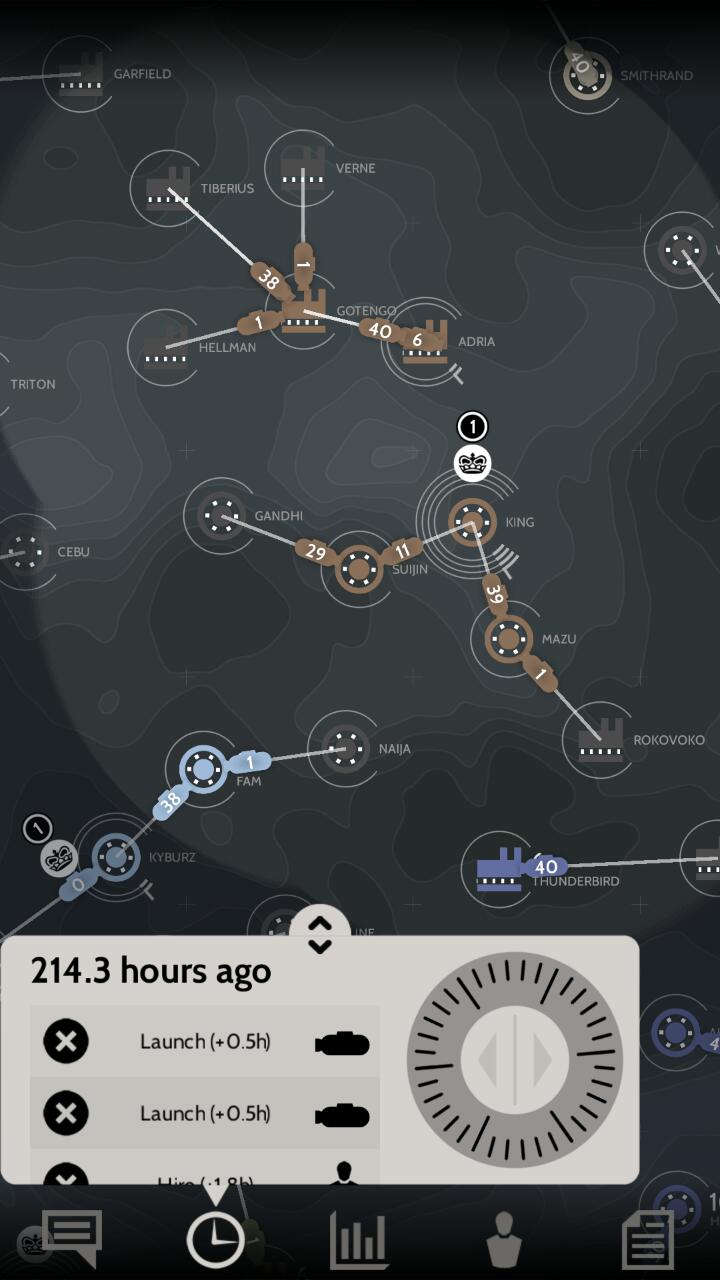Cancel the first Launch order
This screenshot has height=1280, width=720.
click(x=66, y=1041)
